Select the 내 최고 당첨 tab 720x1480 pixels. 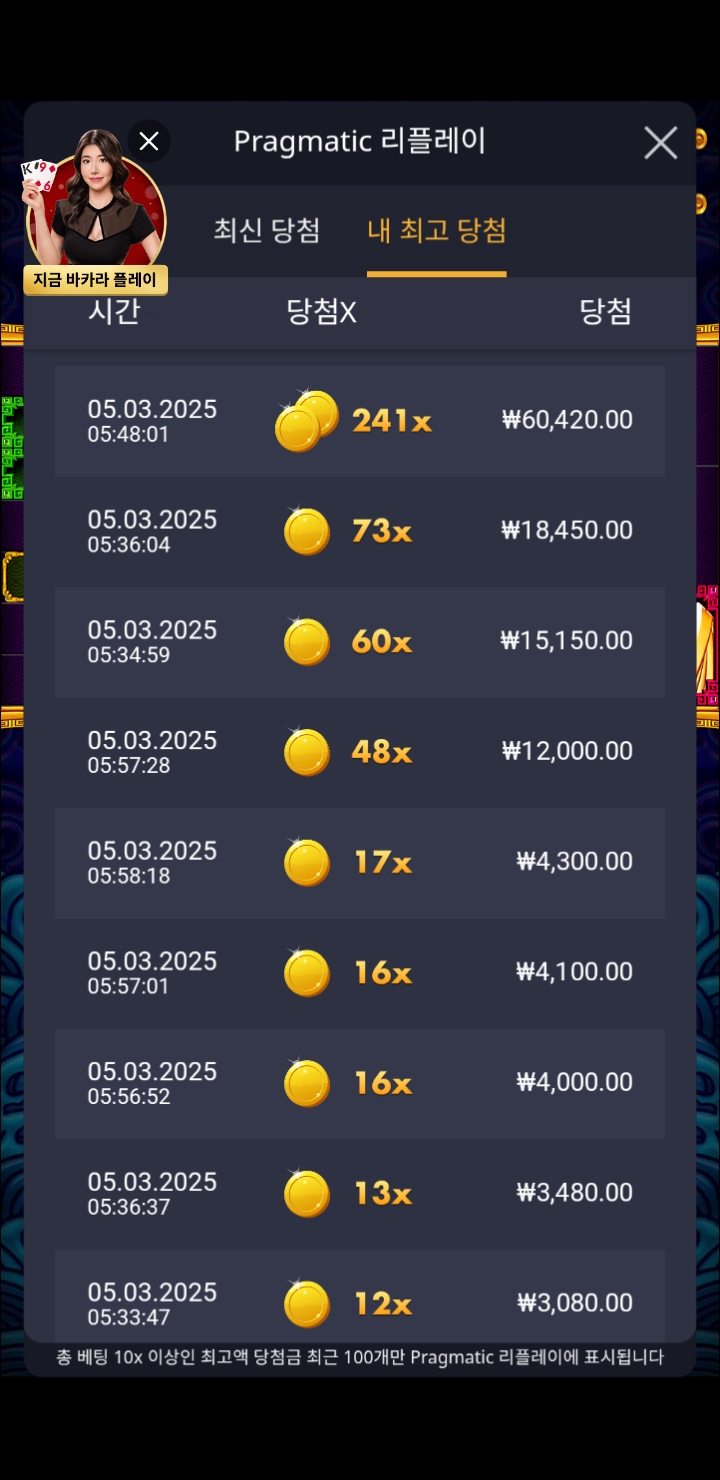click(x=437, y=230)
